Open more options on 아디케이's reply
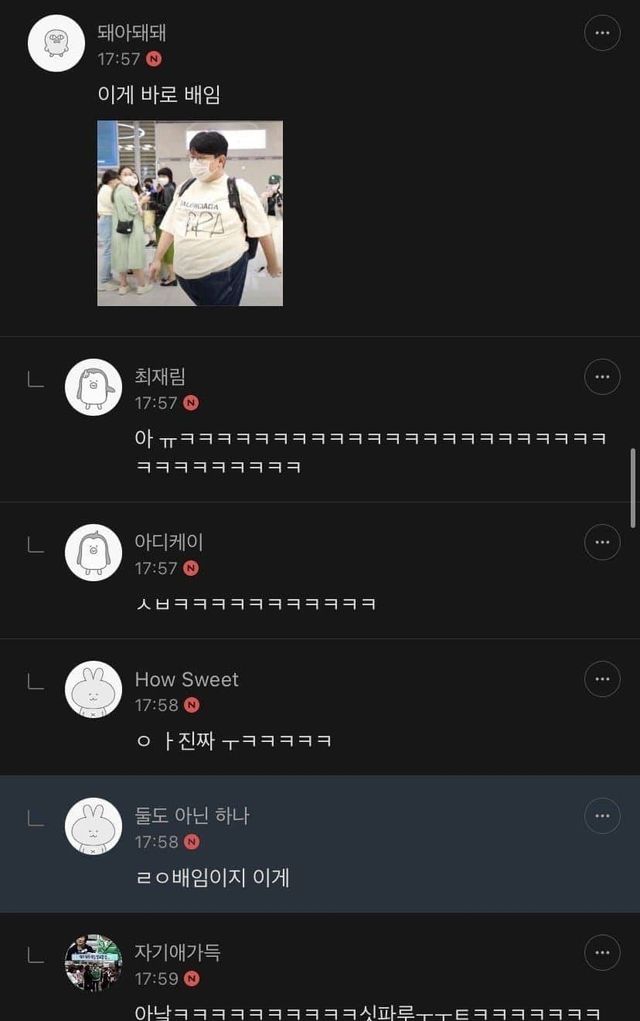The width and height of the screenshot is (640, 1021). click(602, 542)
